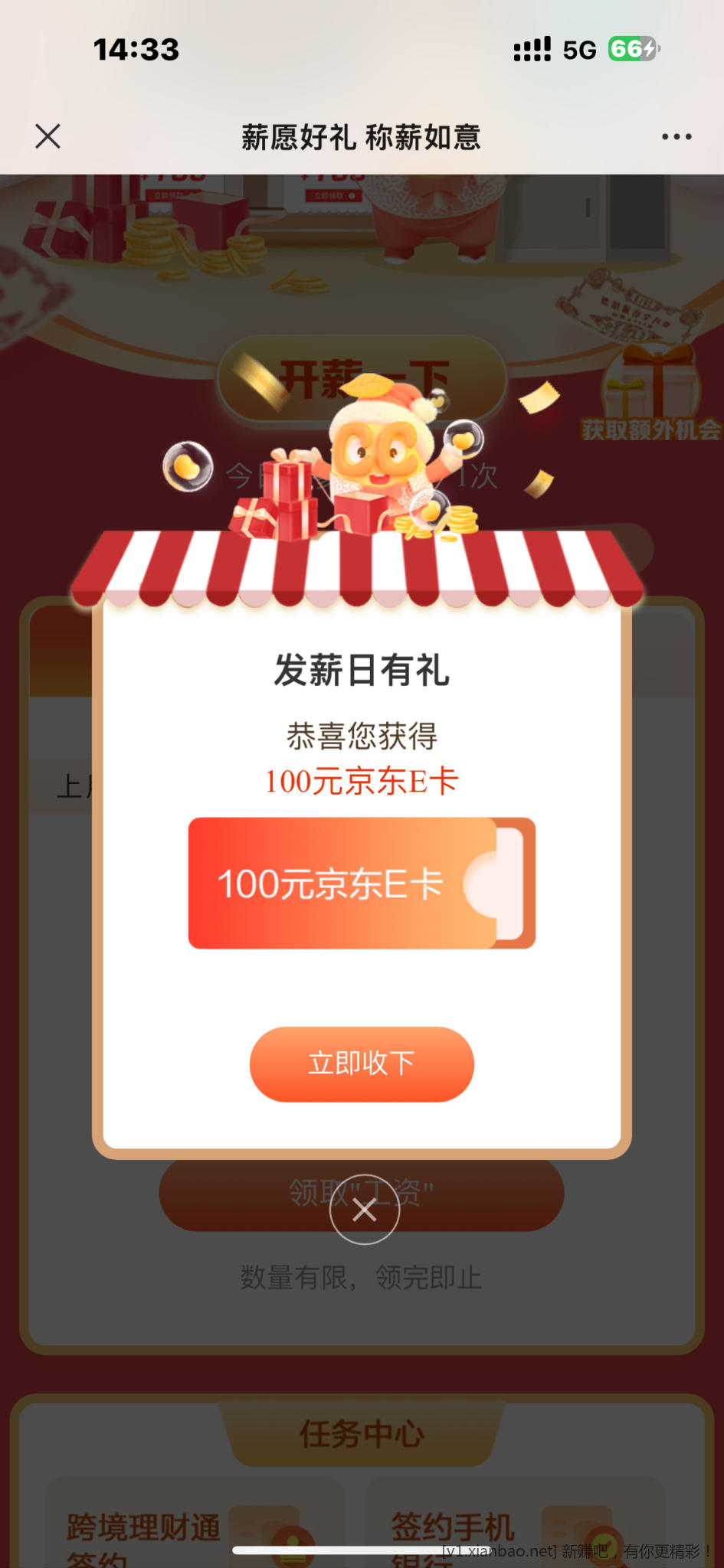Tap the 立即收下 button

[x=362, y=1063]
